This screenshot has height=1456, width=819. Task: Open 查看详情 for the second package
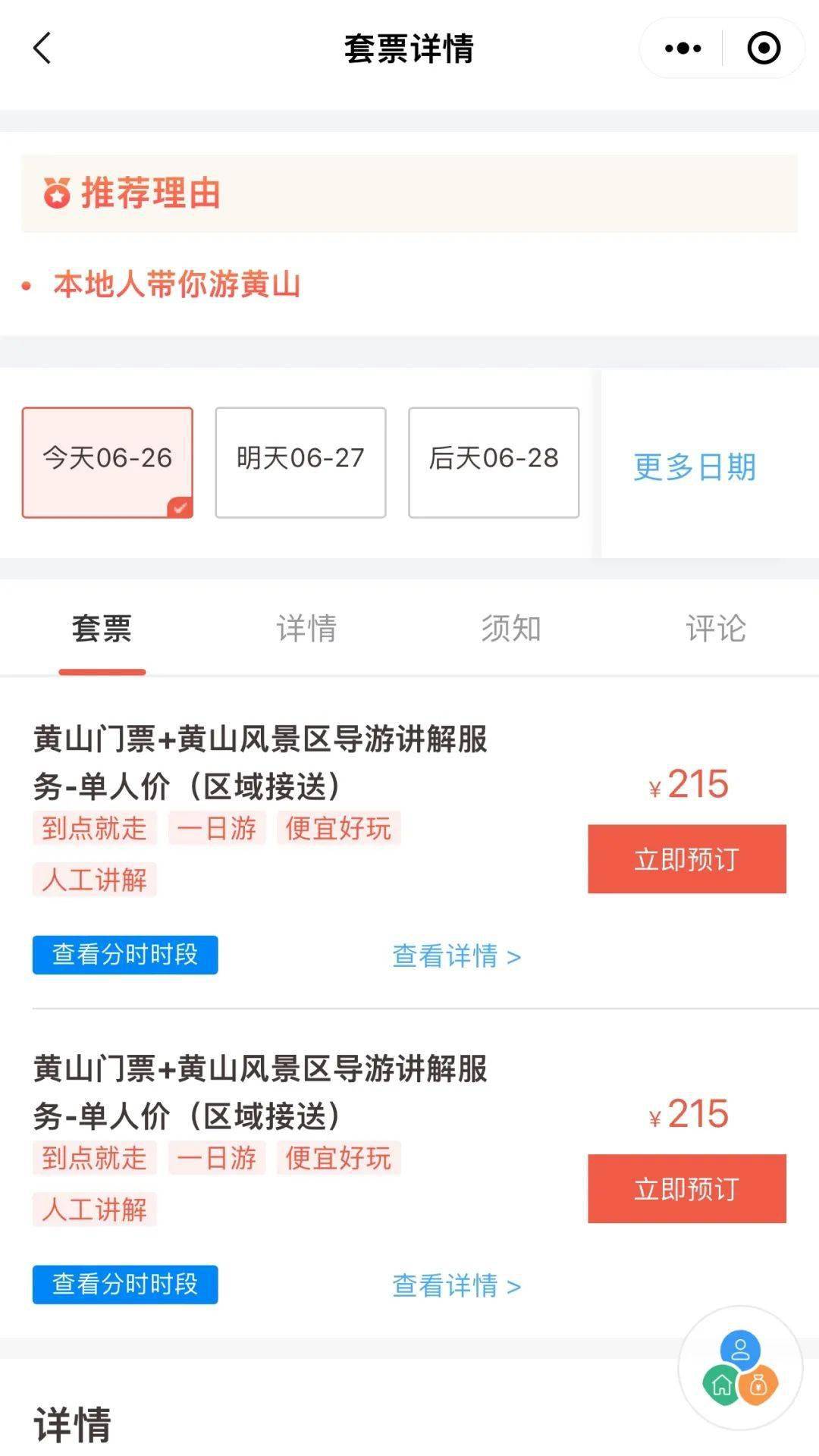[x=457, y=1285]
